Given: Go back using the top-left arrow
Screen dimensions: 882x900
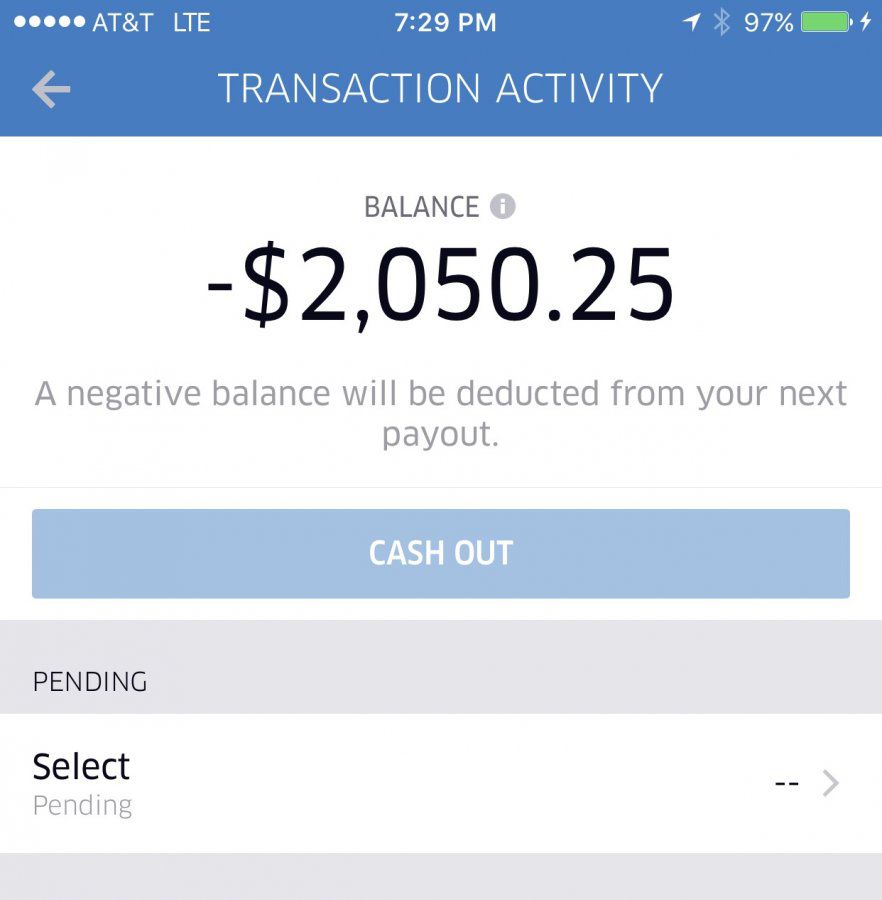Looking at the screenshot, I should (51, 90).
